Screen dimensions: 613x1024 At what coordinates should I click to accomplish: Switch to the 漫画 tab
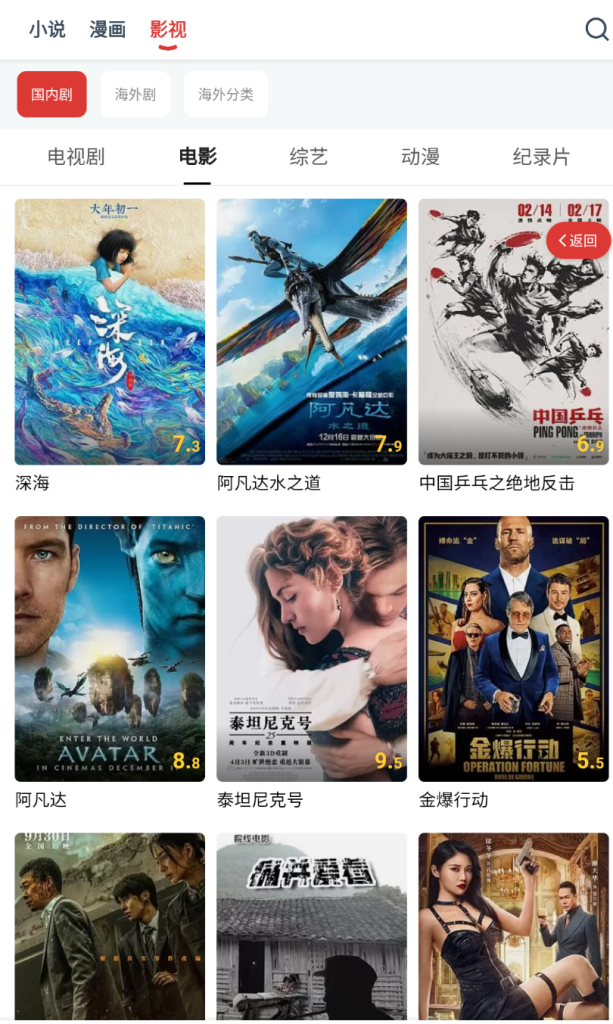(x=108, y=30)
